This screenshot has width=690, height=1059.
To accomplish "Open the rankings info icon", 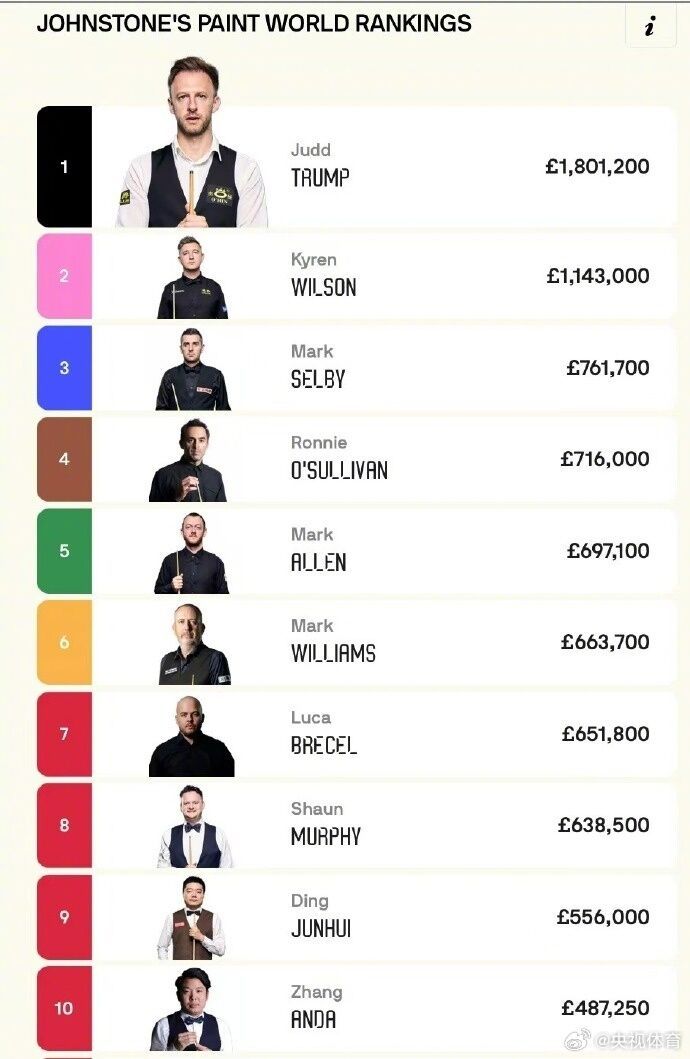I will point(650,27).
